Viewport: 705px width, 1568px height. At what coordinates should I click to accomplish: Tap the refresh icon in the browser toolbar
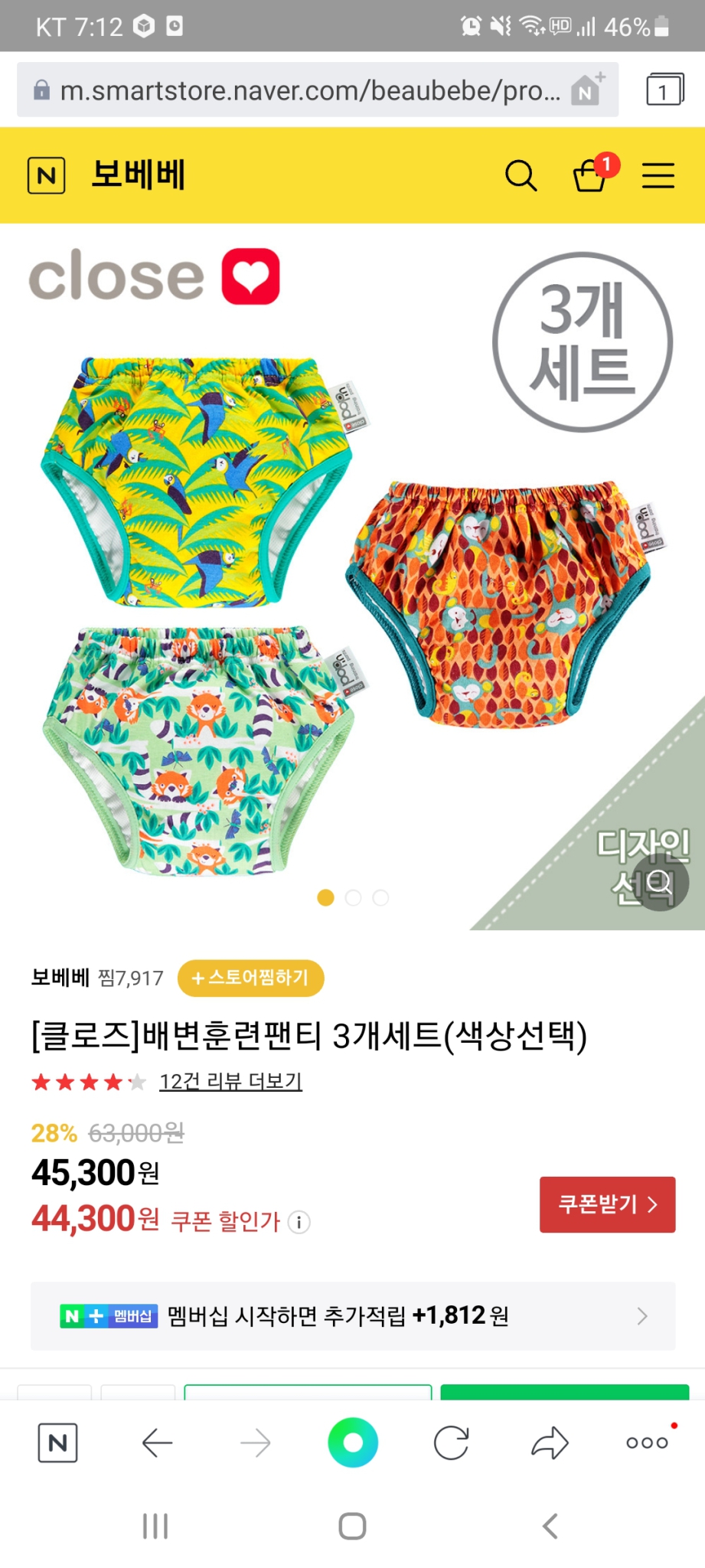[x=451, y=1442]
